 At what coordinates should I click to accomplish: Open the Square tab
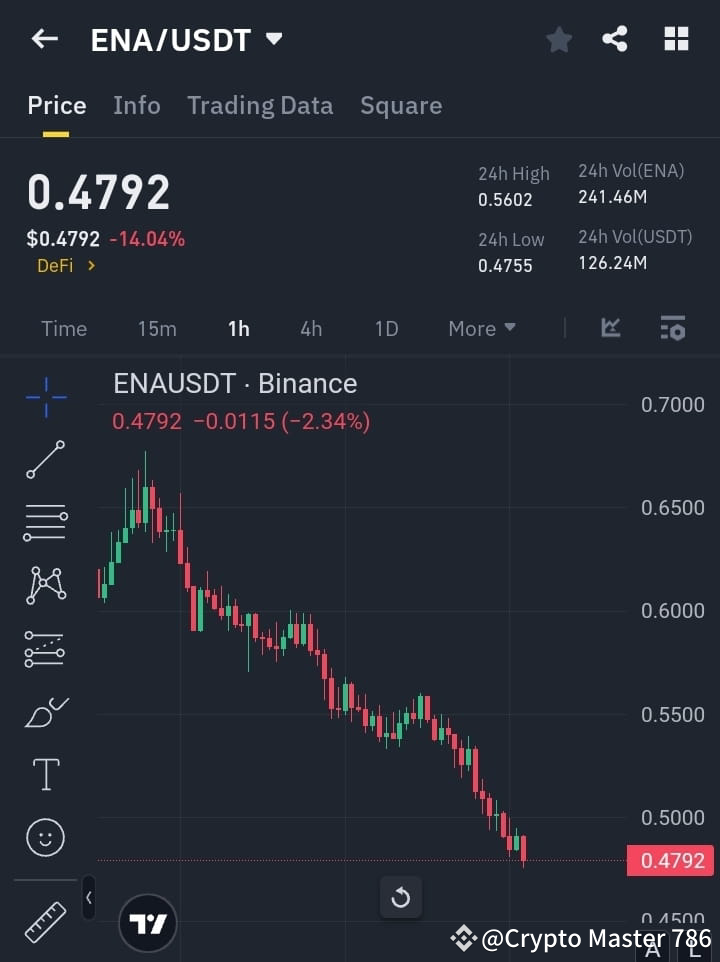point(401,105)
